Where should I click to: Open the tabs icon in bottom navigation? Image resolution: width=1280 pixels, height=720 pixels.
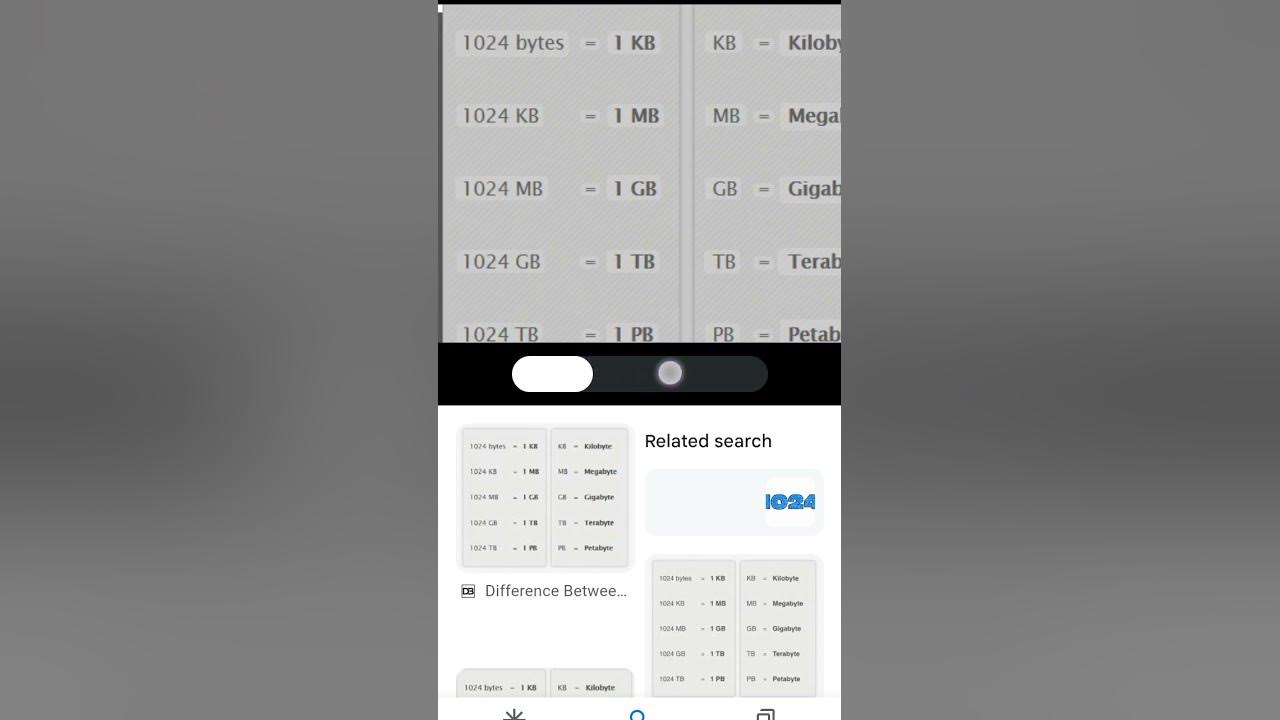tap(765, 714)
